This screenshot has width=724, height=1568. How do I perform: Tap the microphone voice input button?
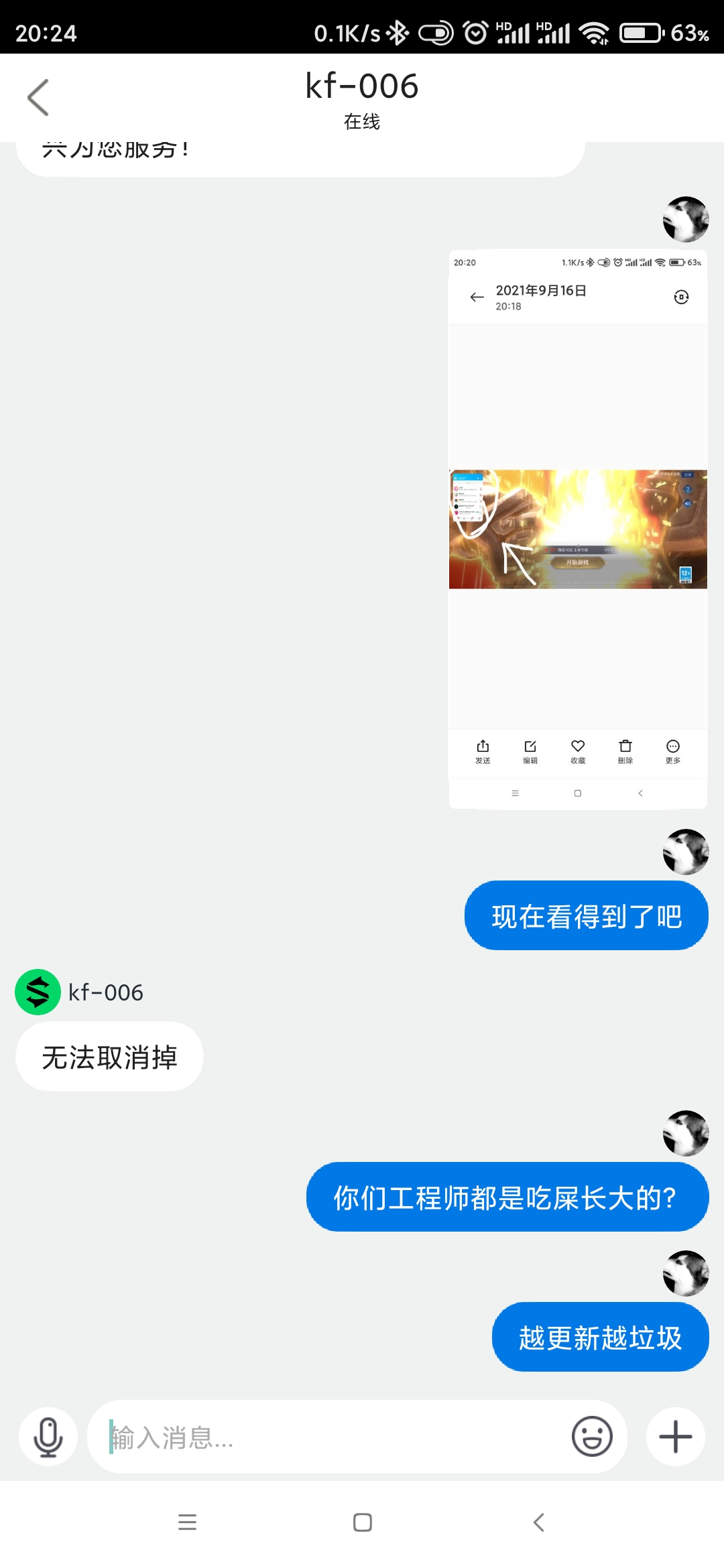48,1437
